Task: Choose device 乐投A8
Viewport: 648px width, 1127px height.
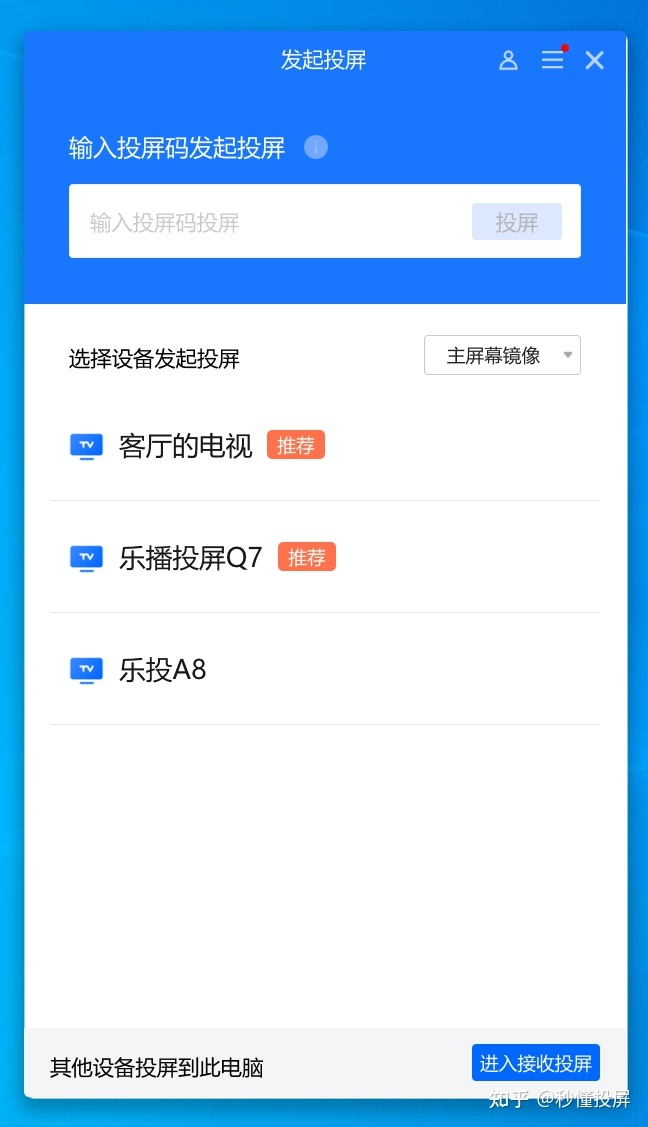Action: coord(162,669)
